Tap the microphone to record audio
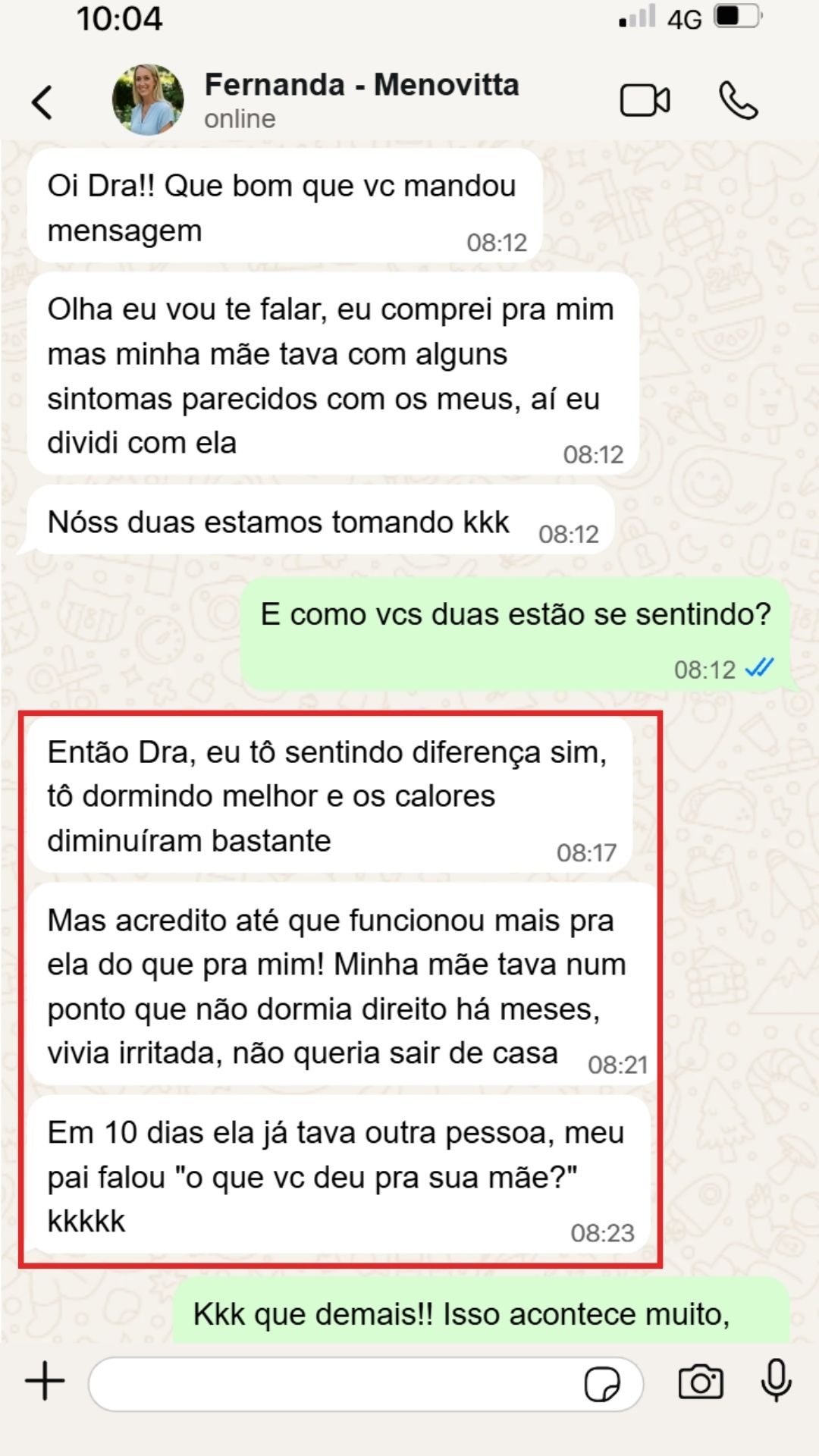The height and width of the screenshot is (1456, 819). pyautogui.click(x=776, y=1380)
